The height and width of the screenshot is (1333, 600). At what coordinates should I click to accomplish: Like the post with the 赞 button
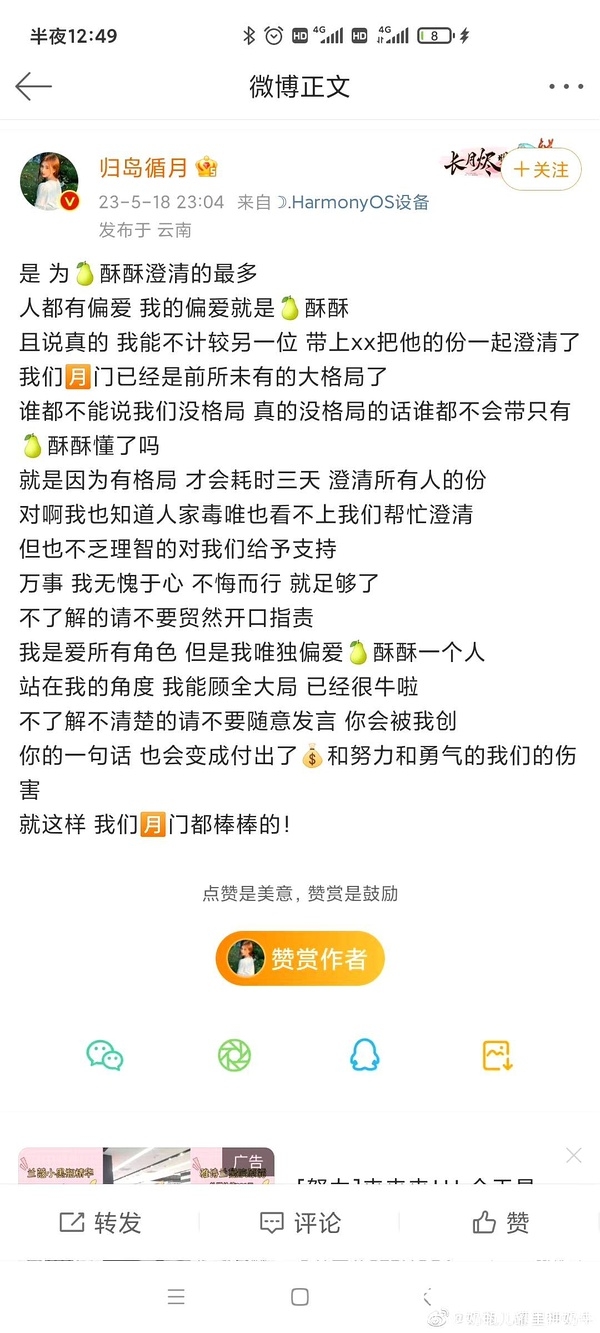pyautogui.click(x=500, y=1222)
